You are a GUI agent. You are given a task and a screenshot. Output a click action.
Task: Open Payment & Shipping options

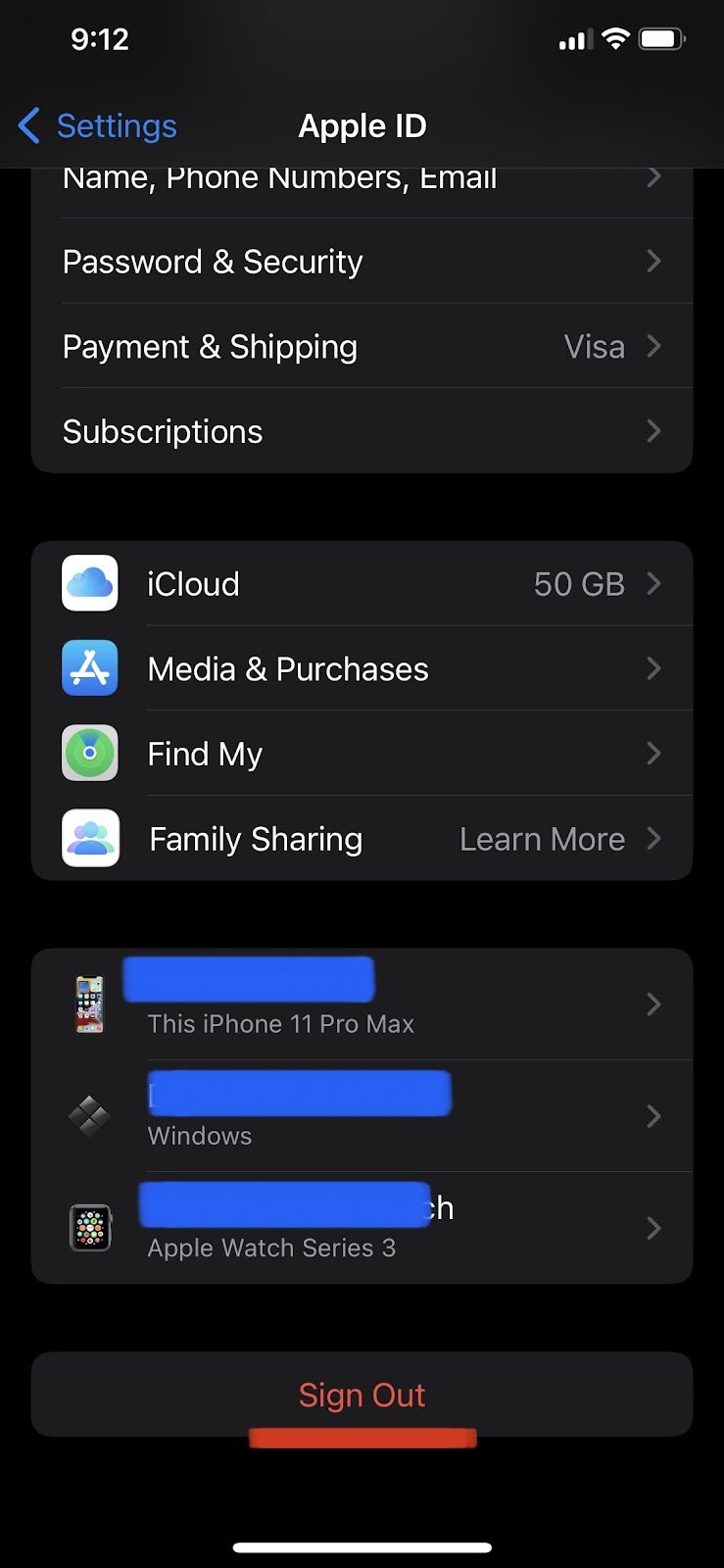click(361, 347)
